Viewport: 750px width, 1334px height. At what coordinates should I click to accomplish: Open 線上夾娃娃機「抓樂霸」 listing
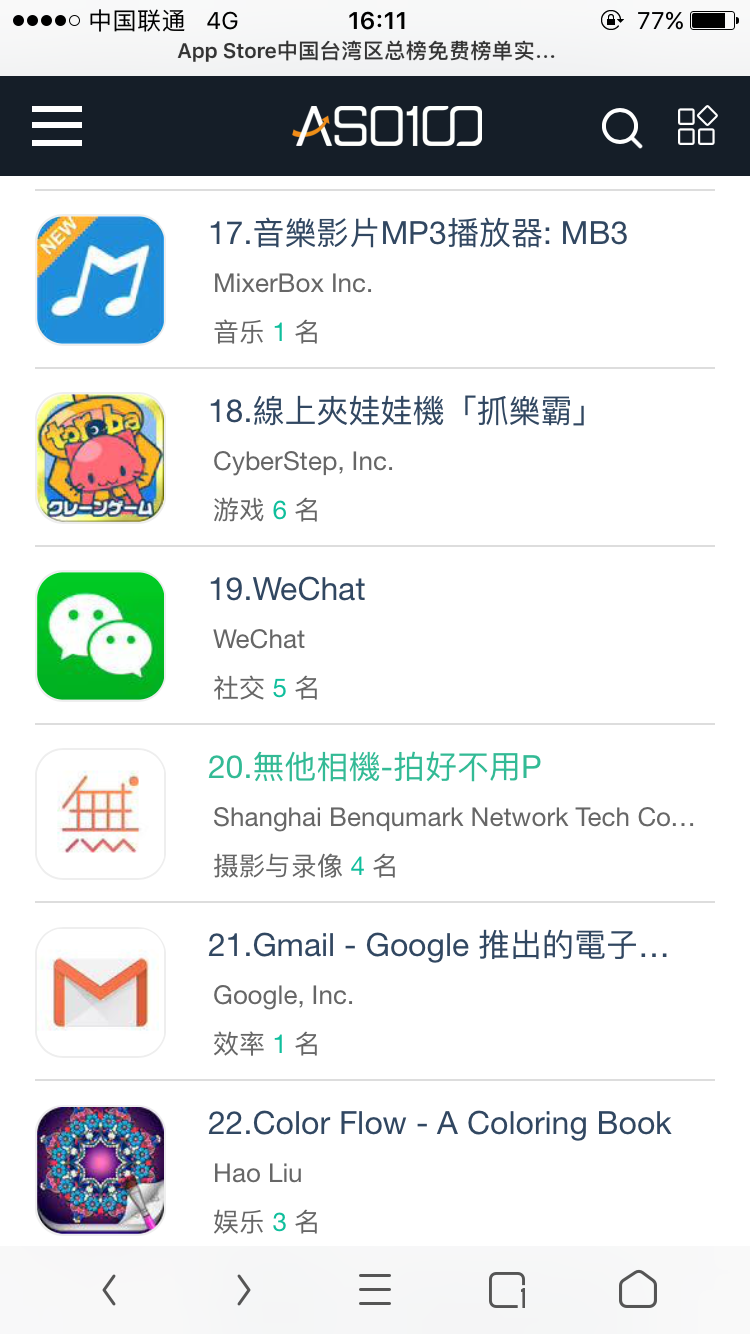pyautogui.click(x=398, y=412)
